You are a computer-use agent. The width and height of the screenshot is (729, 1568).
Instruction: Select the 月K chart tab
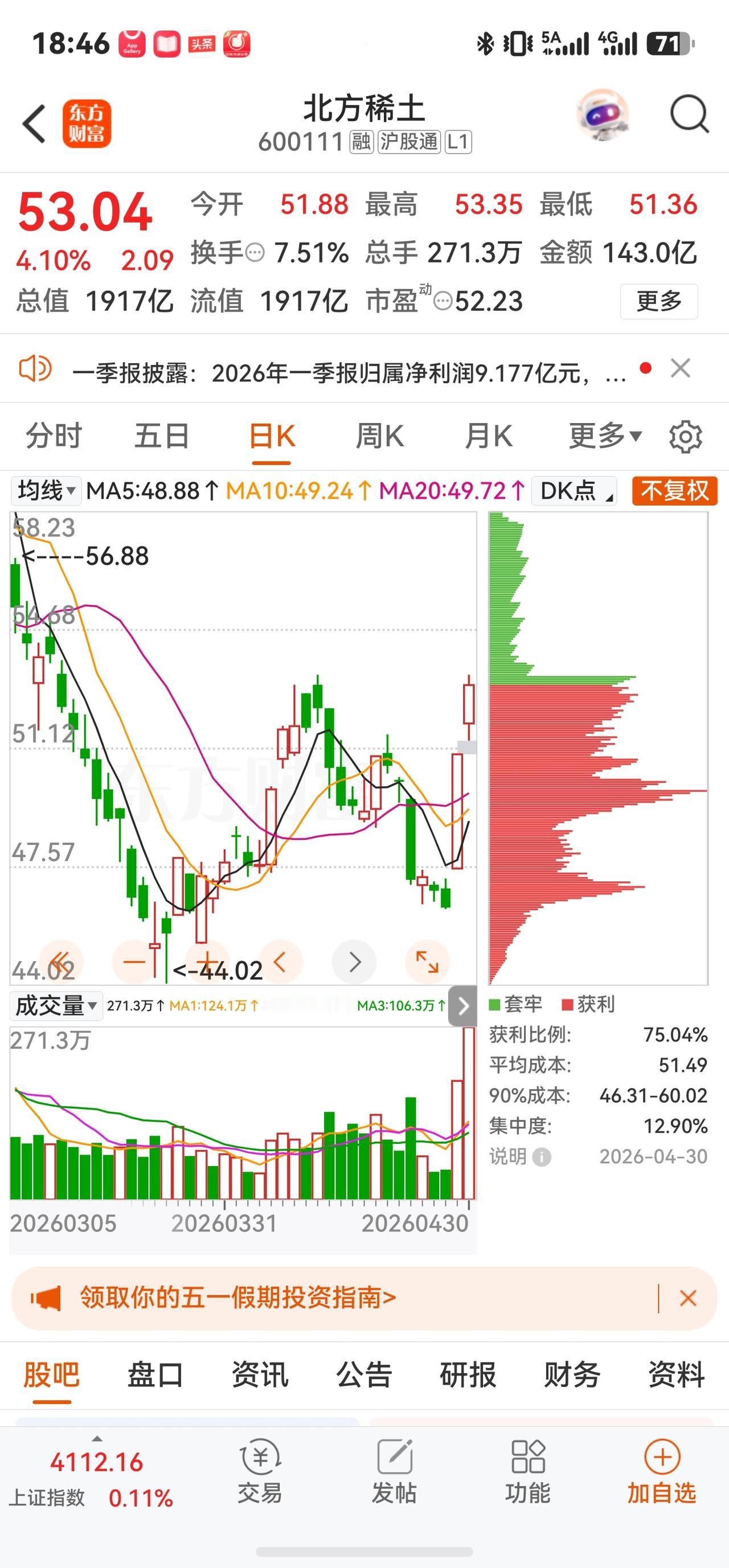(488, 436)
